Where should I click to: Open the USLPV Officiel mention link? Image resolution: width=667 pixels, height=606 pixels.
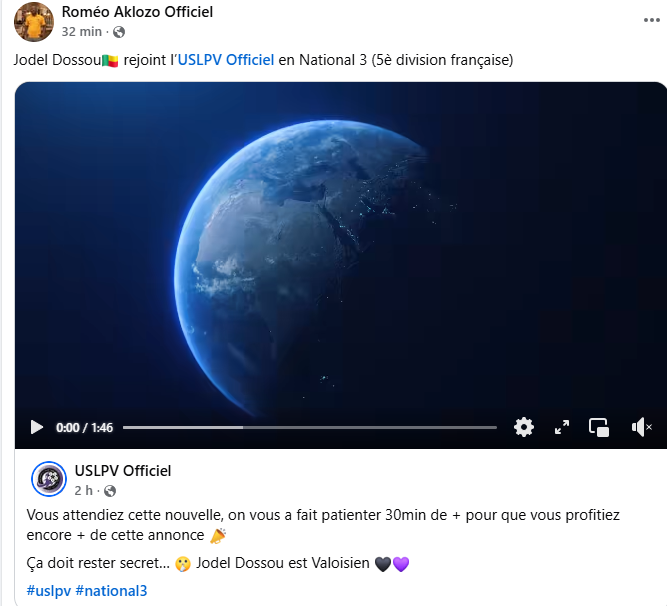coord(226,60)
